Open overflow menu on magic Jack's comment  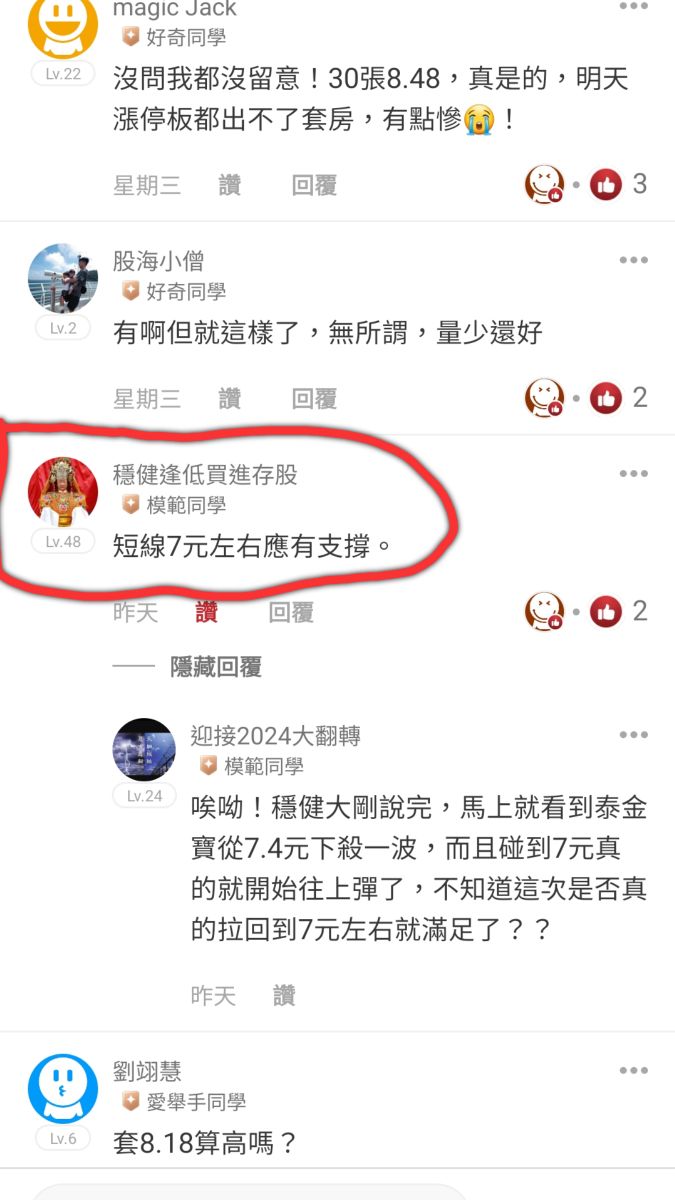[x=633, y=7]
